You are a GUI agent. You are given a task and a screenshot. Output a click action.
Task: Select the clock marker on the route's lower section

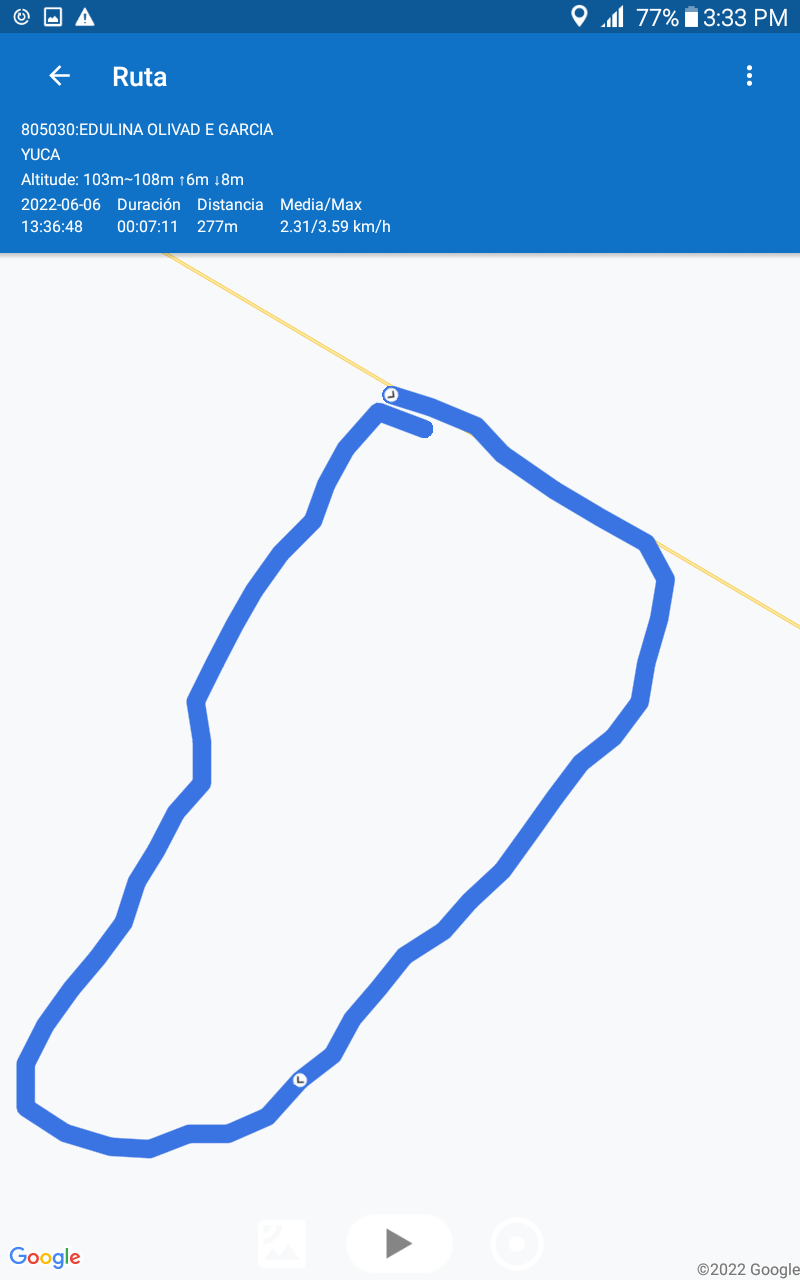click(300, 1080)
